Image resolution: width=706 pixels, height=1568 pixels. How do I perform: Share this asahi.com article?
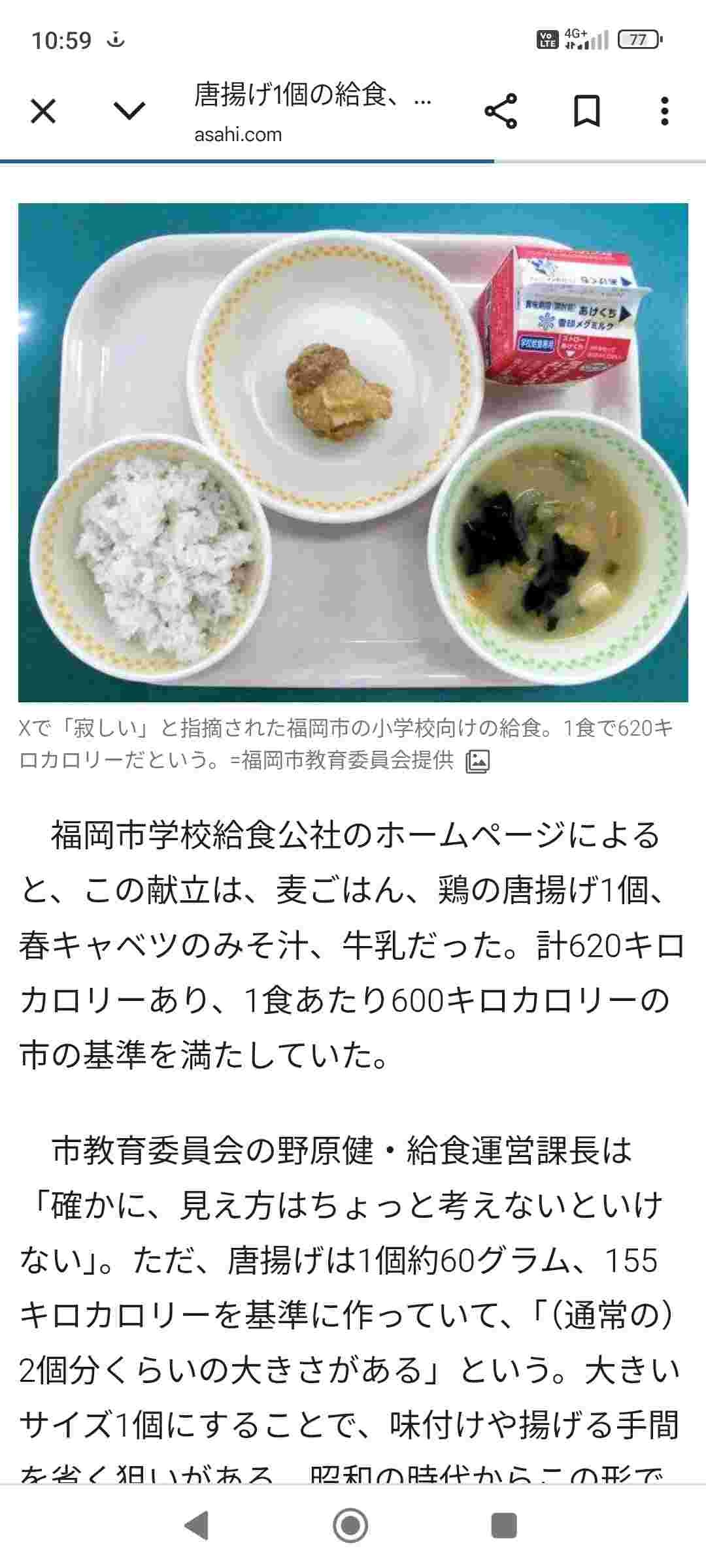[501, 112]
